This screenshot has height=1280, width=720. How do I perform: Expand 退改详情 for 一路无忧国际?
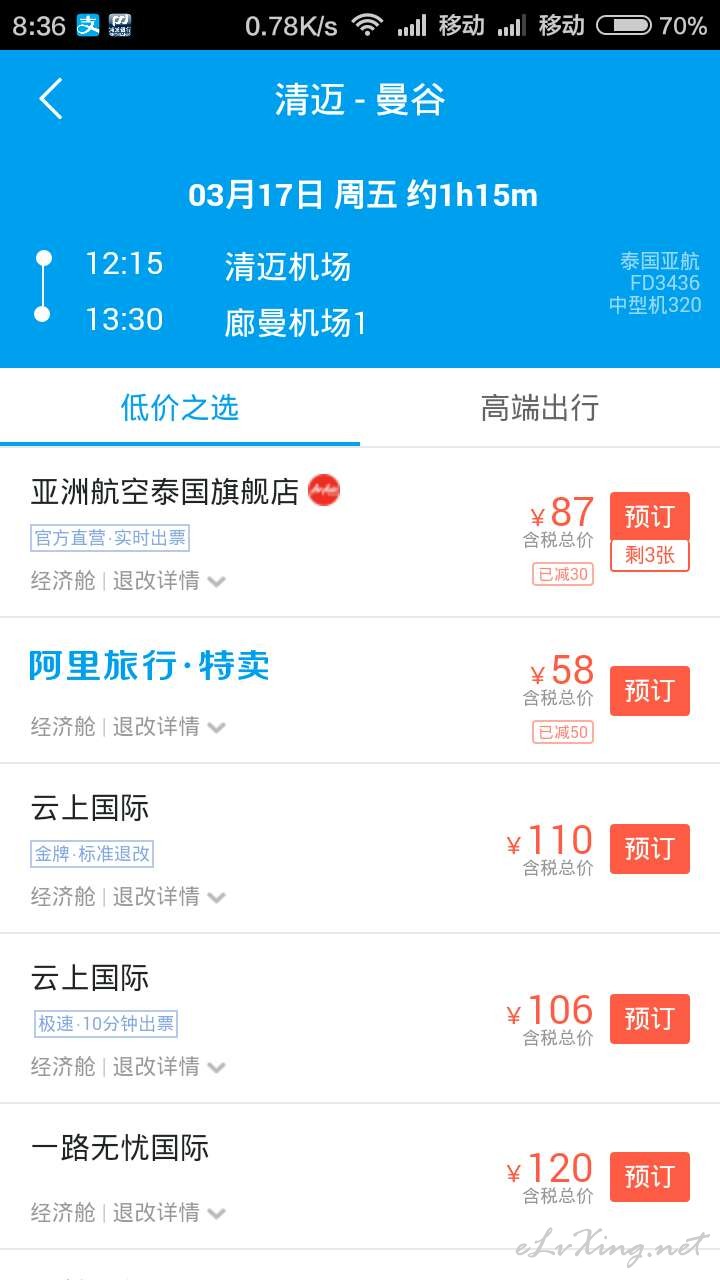[x=169, y=1212]
